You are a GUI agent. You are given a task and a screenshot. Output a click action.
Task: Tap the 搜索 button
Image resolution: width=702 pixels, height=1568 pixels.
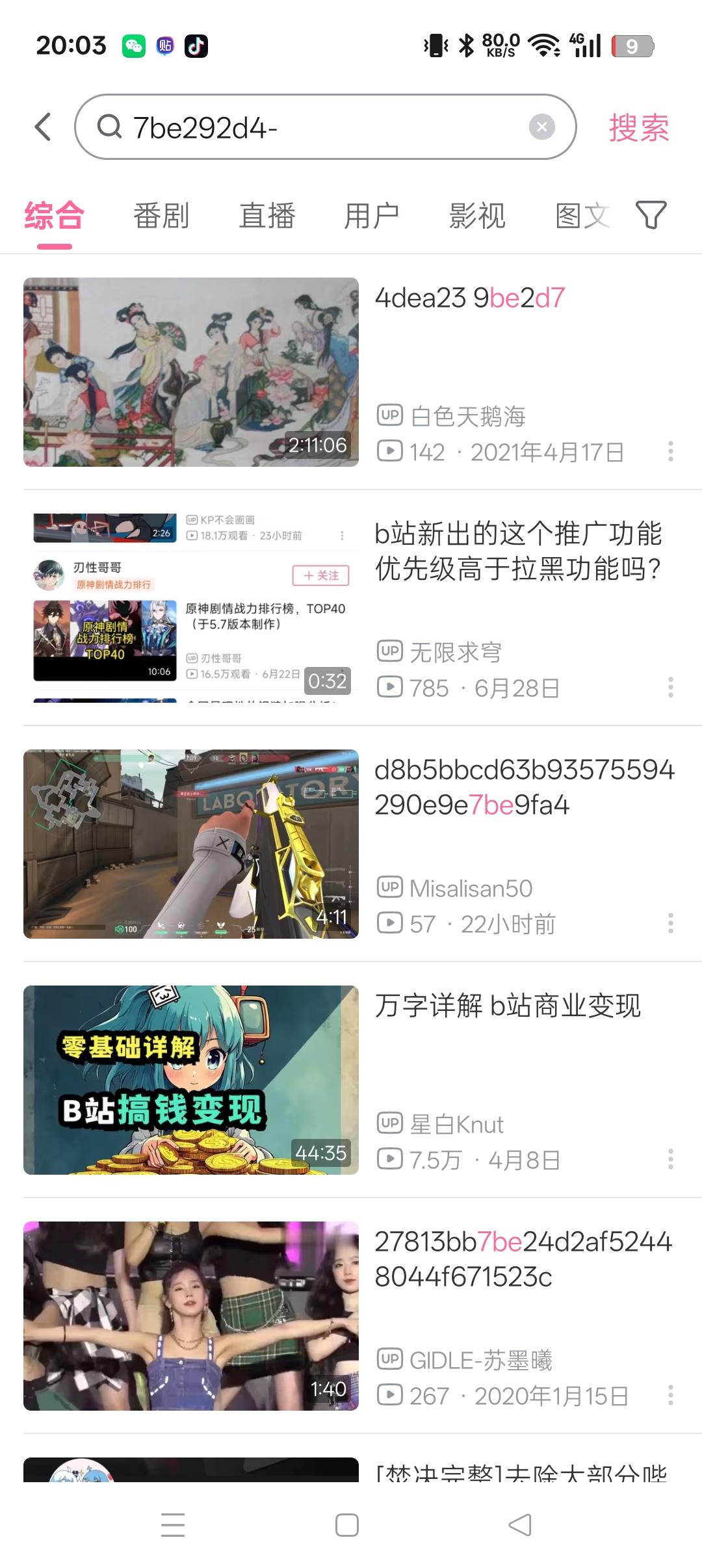point(638,127)
